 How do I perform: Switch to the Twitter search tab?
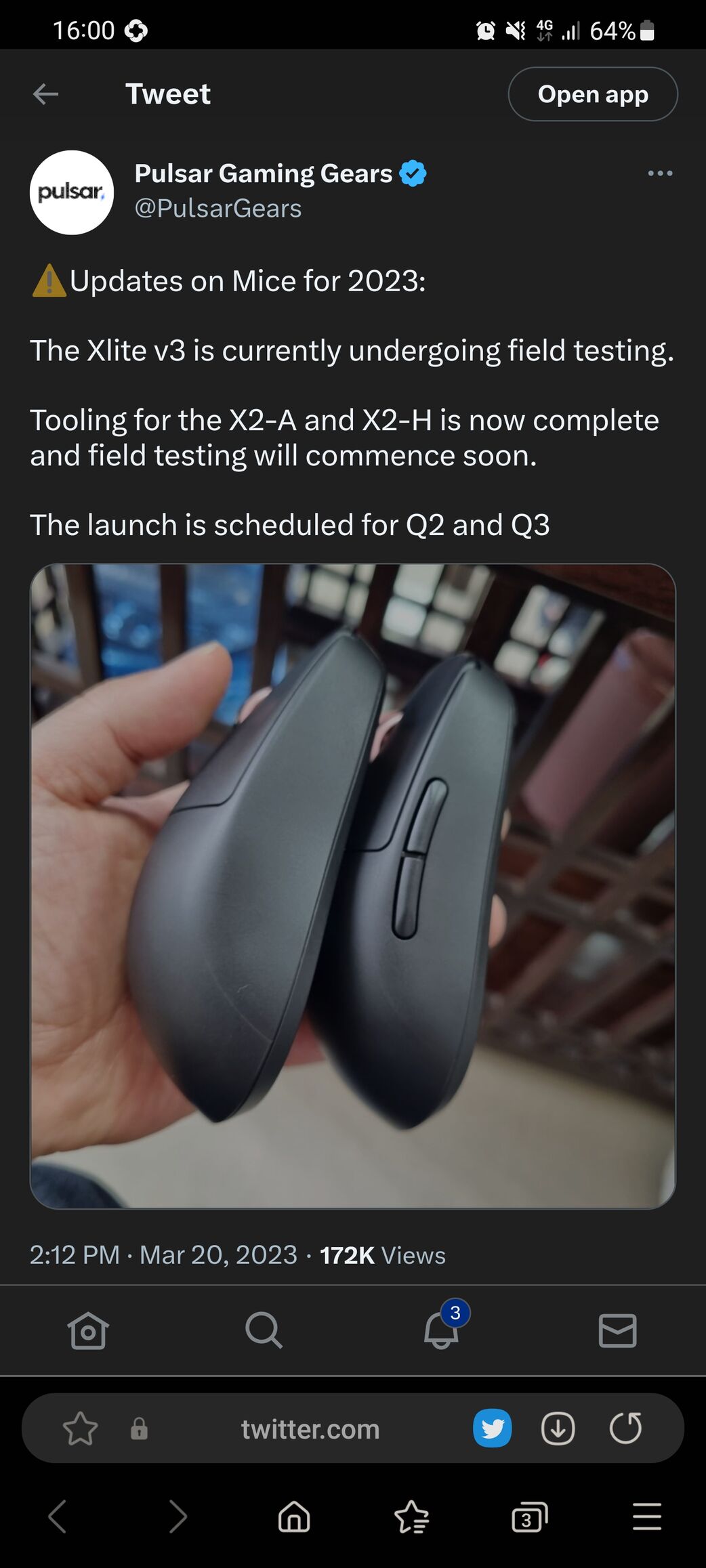pyautogui.click(x=264, y=1330)
